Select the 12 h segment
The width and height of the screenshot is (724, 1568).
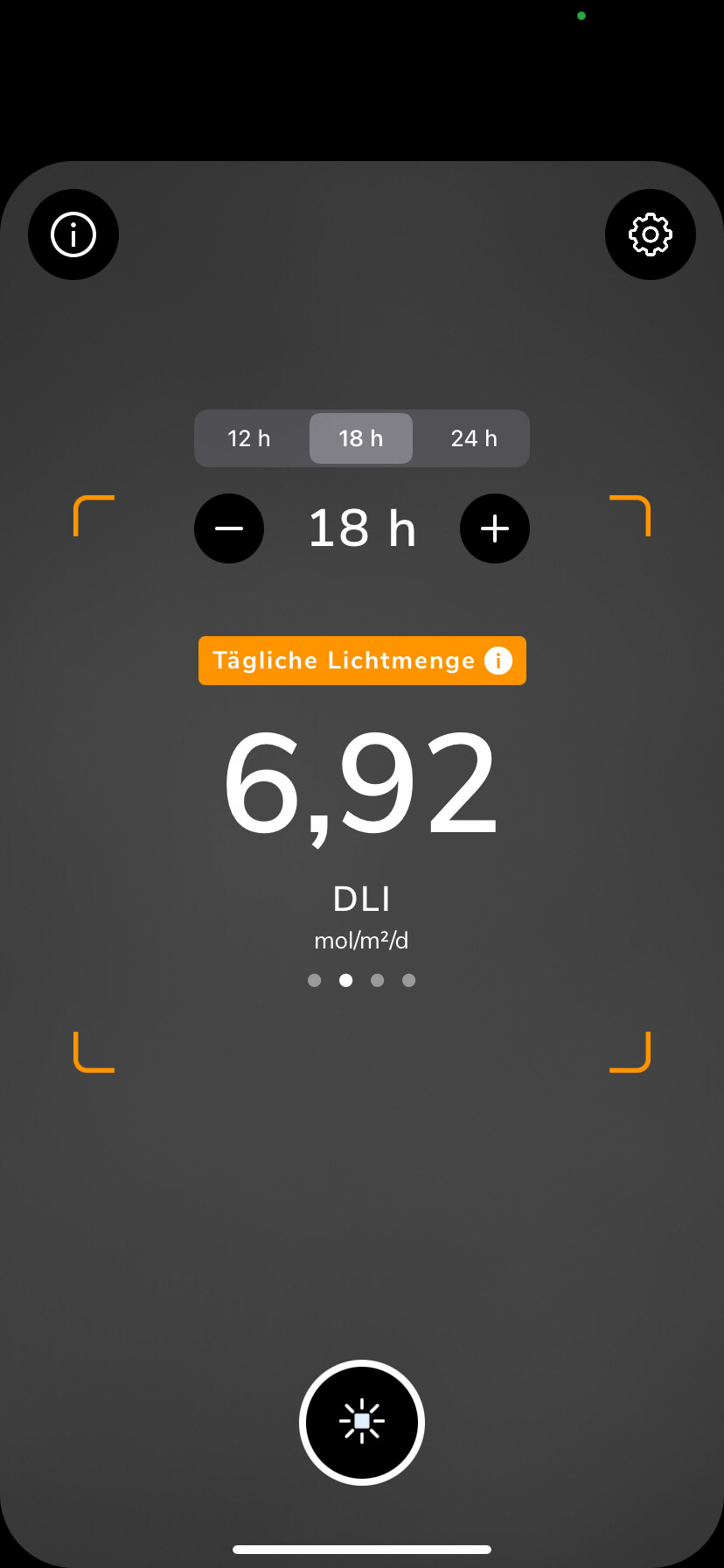[x=249, y=438]
